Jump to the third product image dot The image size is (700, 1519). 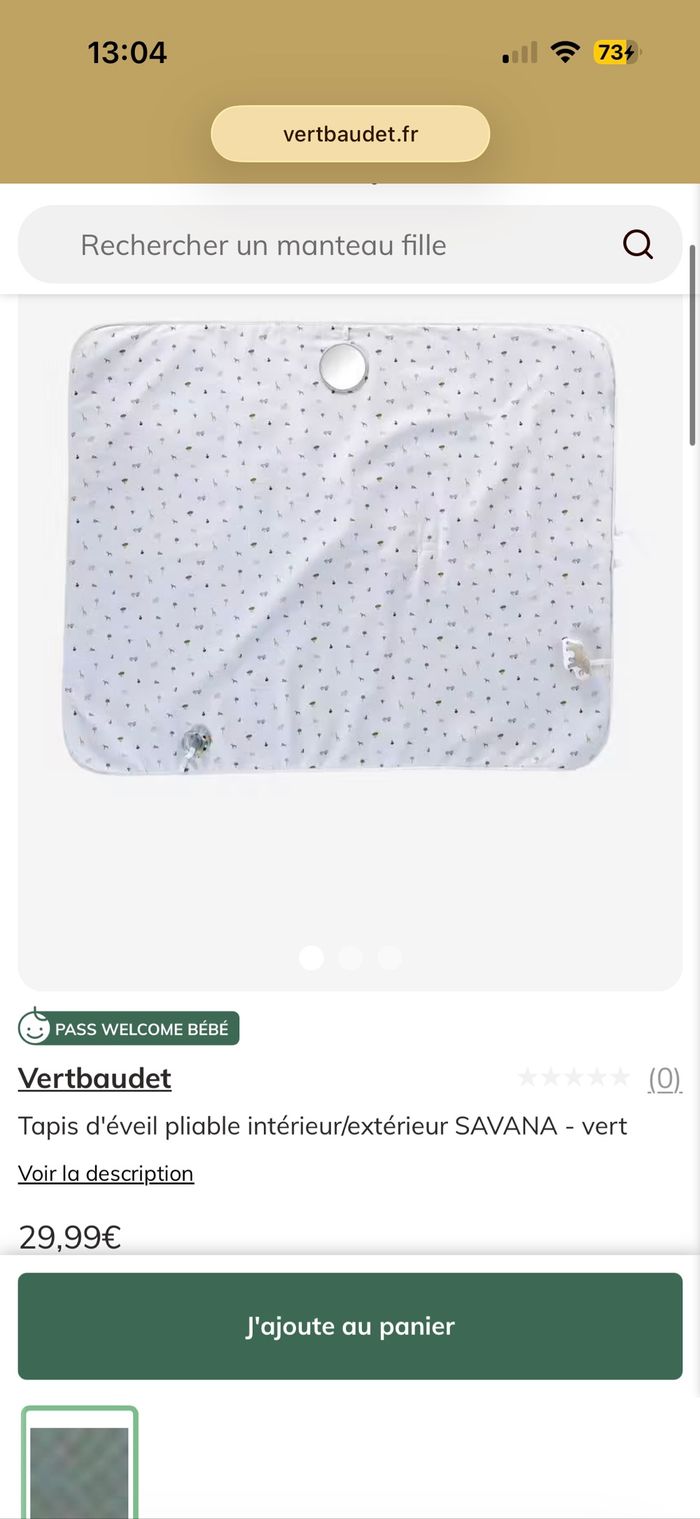[x=389, y=958]
